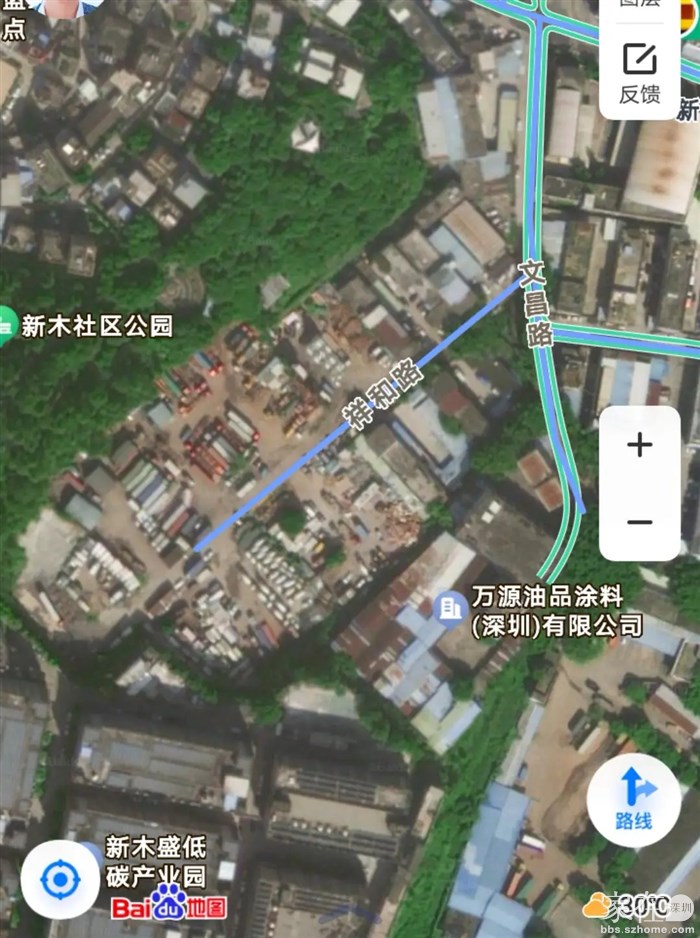
Task: Zoom in with the plus button
Action: click(640, 445)
